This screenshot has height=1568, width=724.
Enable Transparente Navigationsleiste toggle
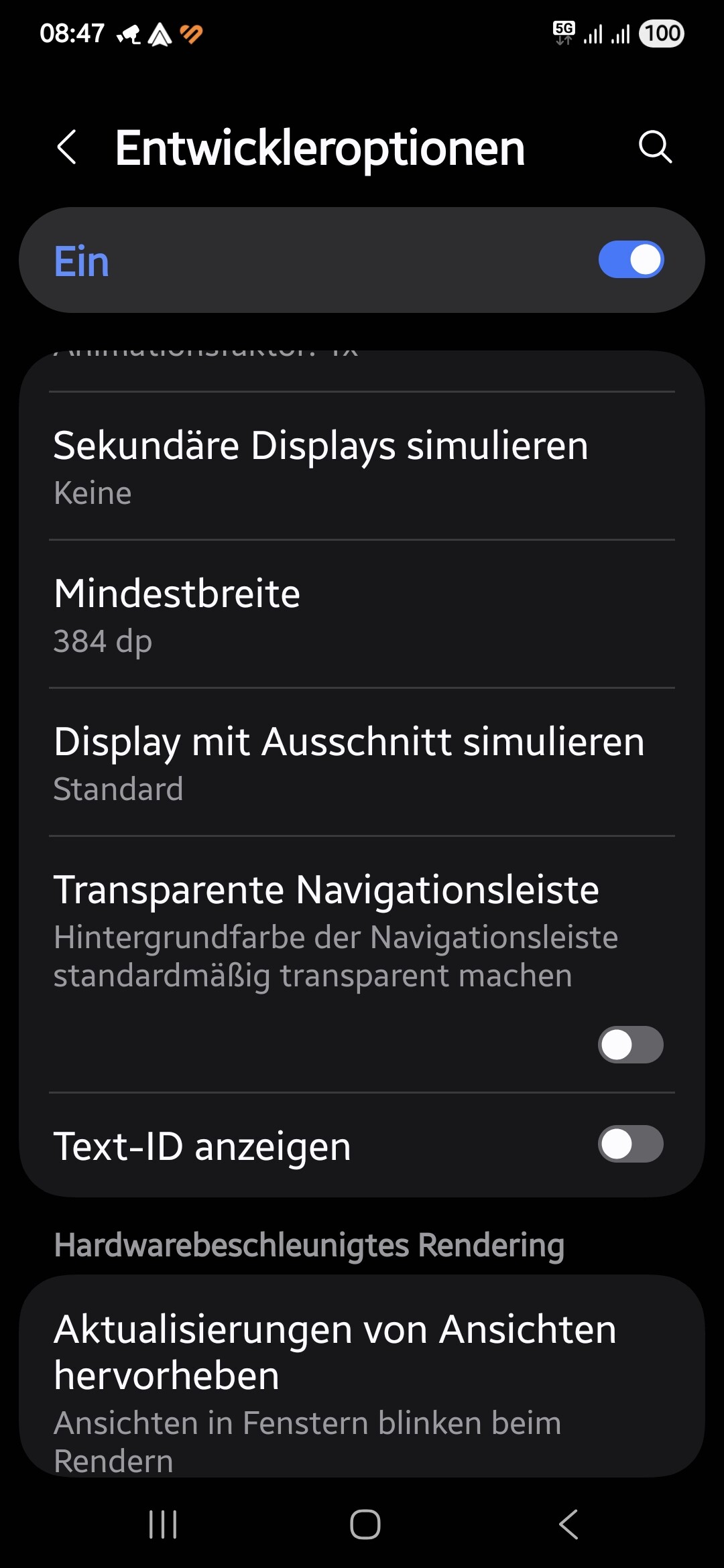630,1045
